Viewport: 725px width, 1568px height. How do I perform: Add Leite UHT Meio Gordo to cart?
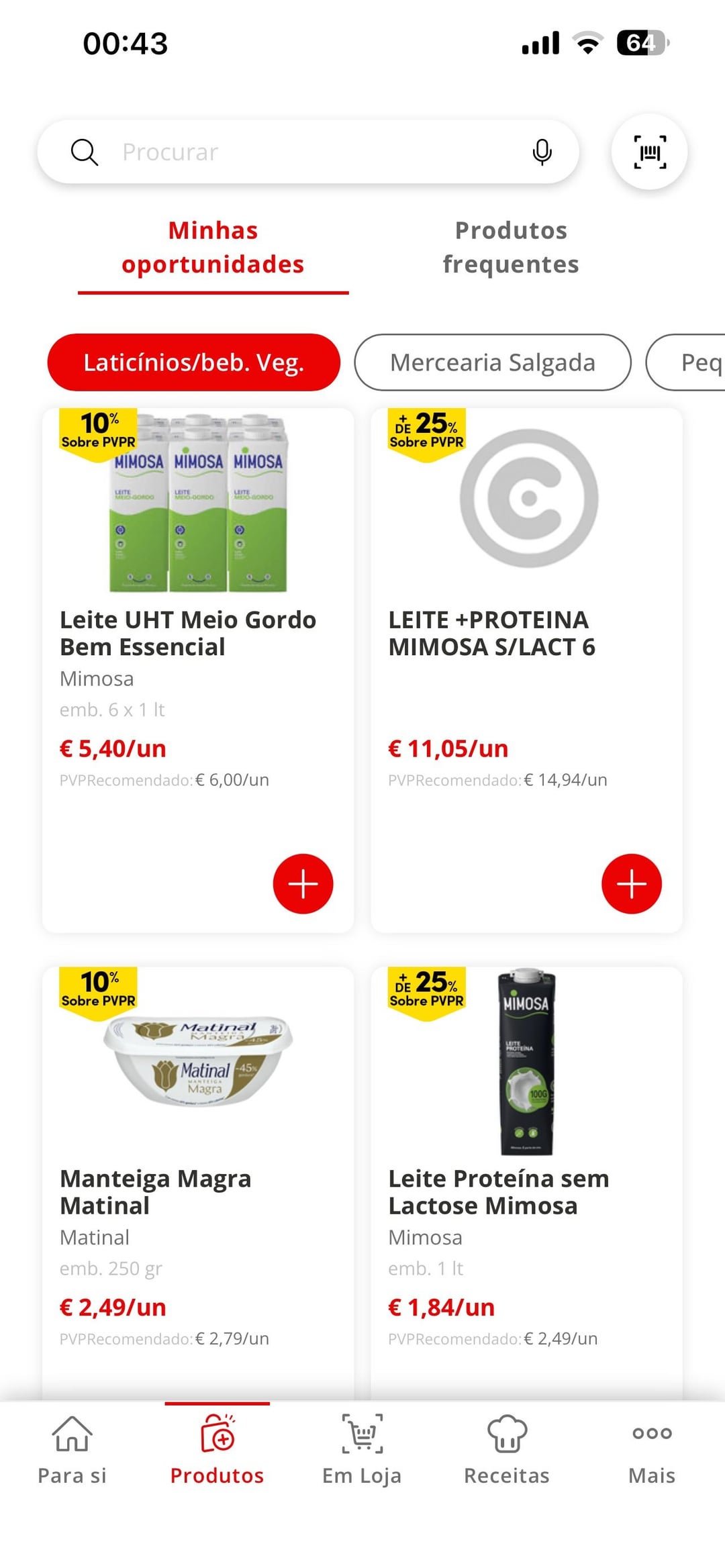(x=303, y=883)
